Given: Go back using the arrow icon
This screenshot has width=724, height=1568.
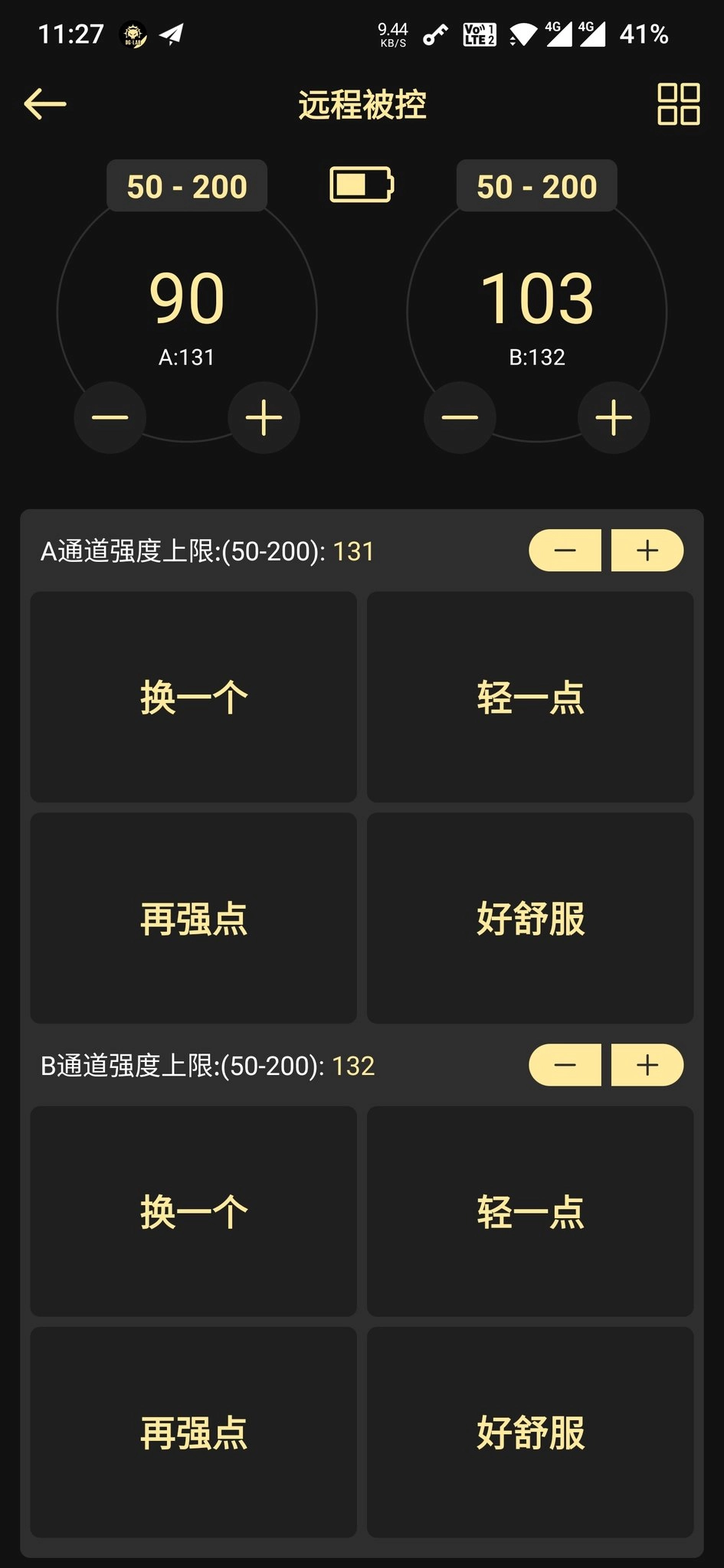Looking at the screenshot, I should click(x=45, y=103).
